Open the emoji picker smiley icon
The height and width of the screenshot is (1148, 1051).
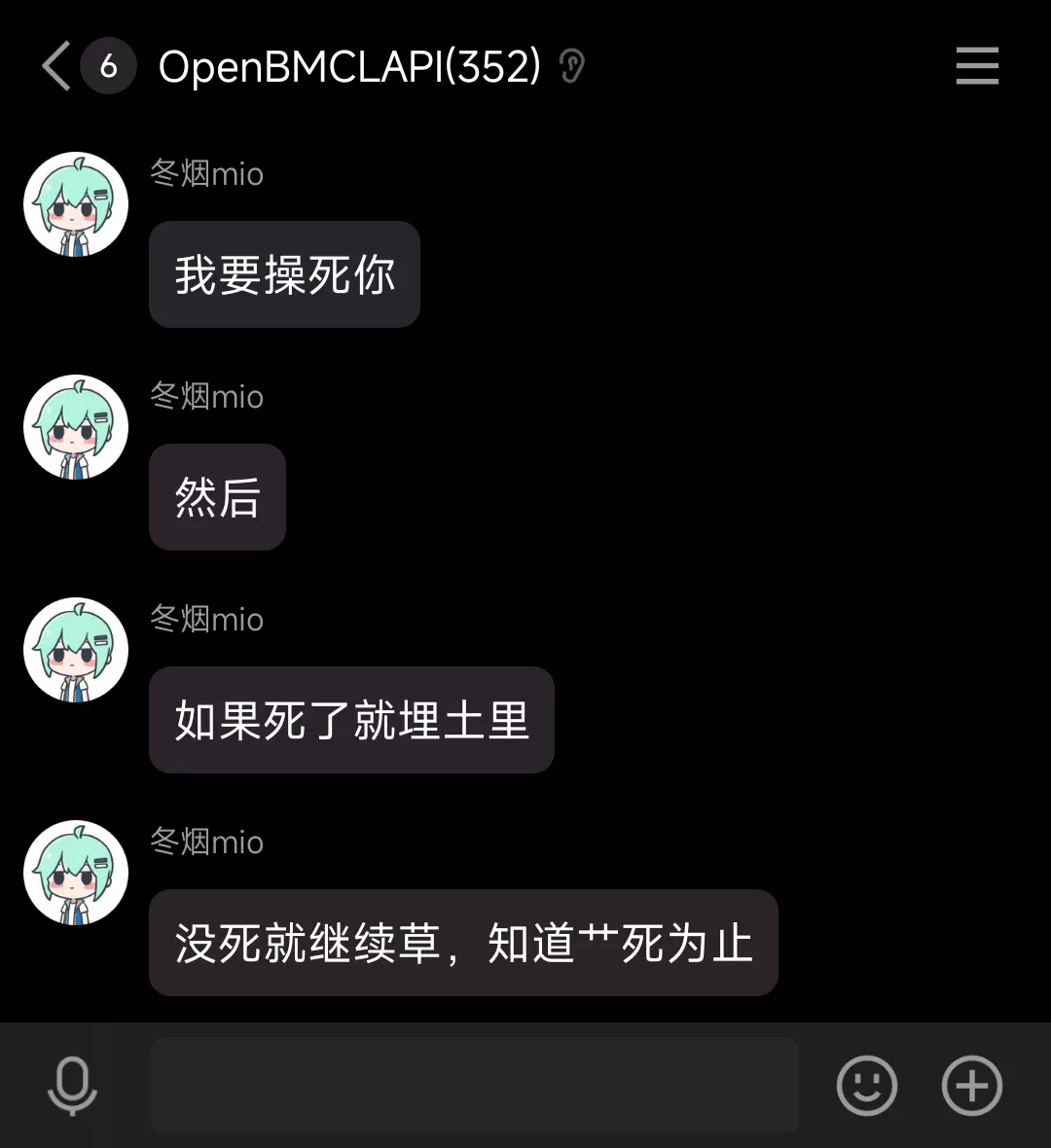click(x=866, y=1085)
